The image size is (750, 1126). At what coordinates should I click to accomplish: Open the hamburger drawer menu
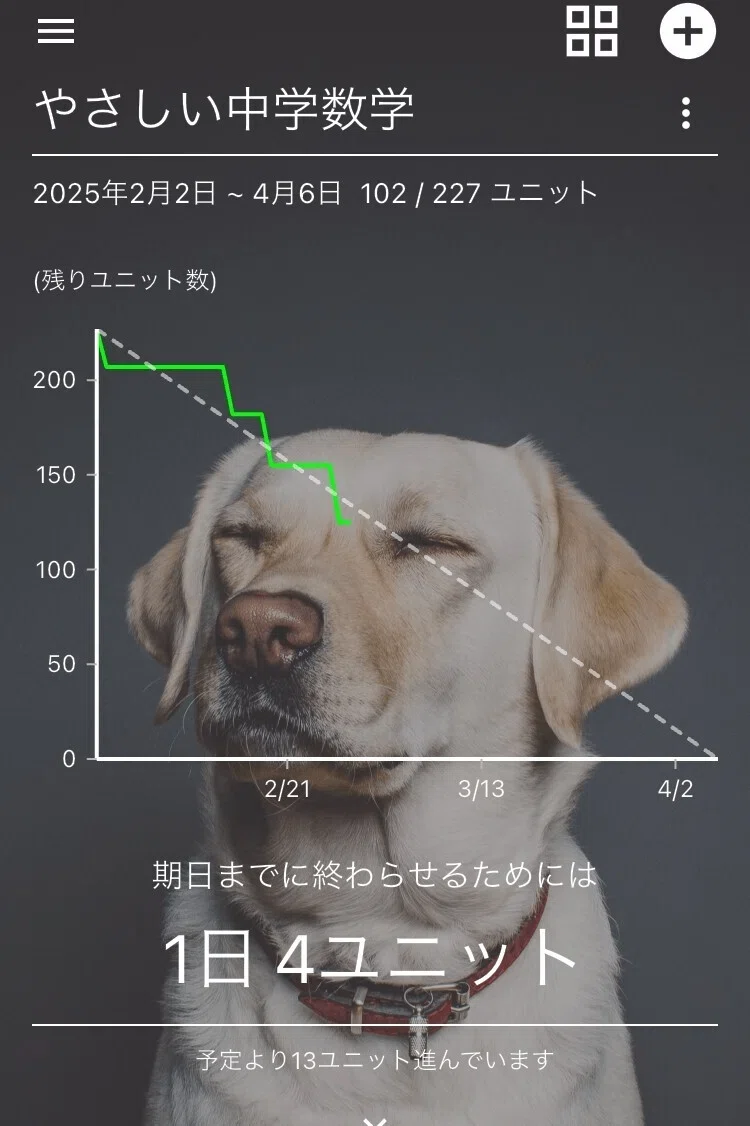coord(56,31)
